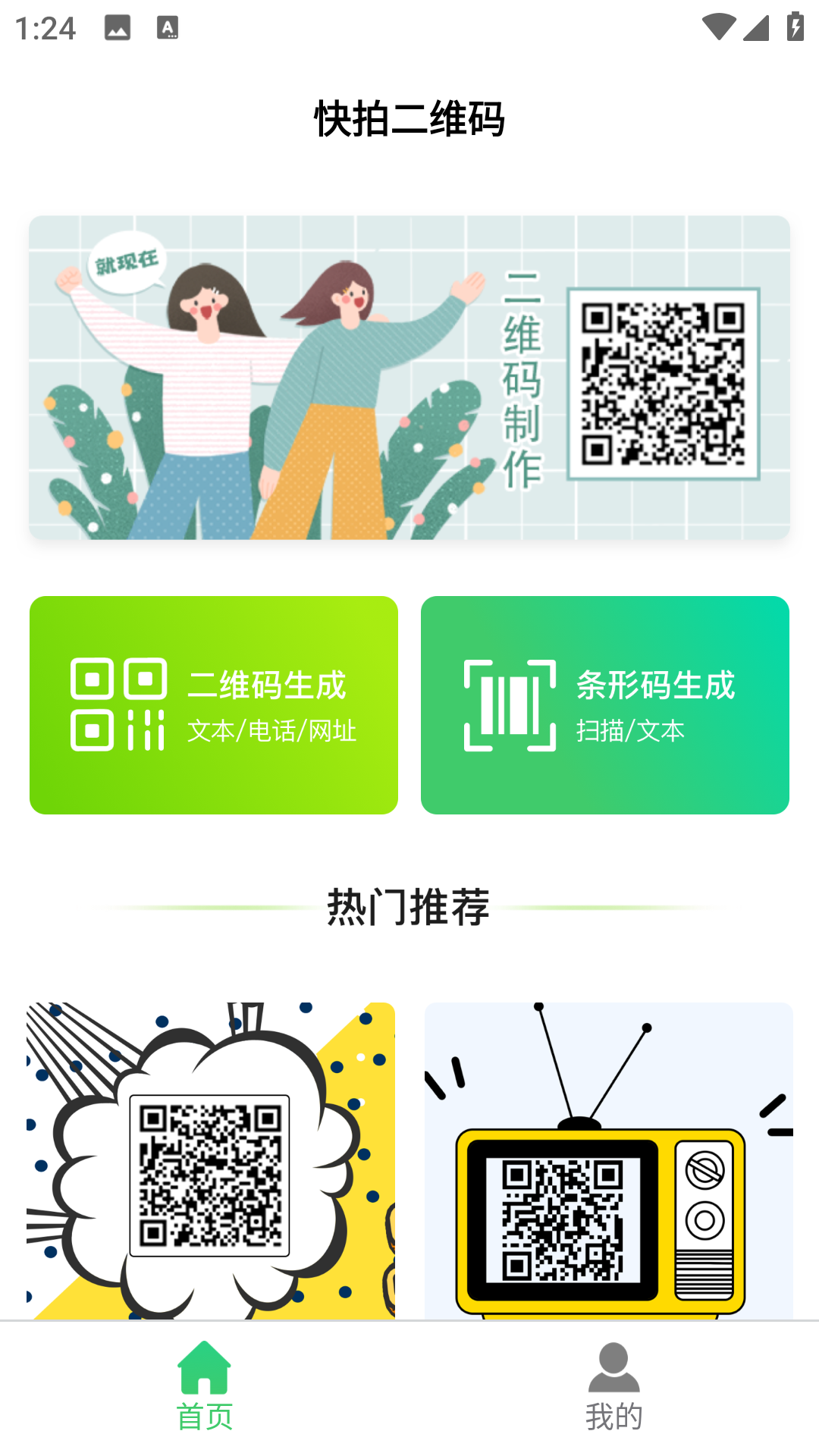Switch to the 首页 tab

(205, 1386)
